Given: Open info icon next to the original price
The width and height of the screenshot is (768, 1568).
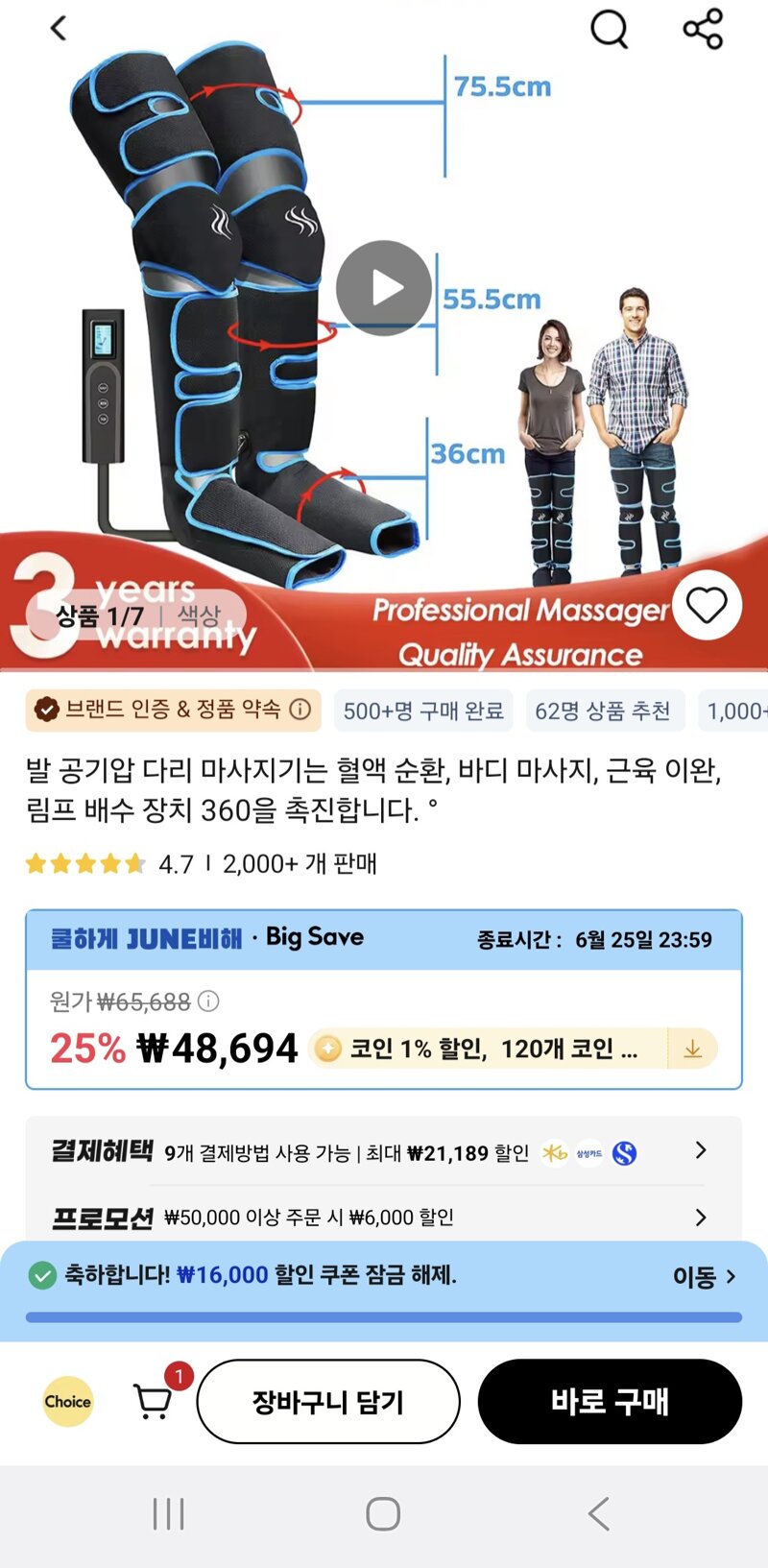Looking at the screenshot, I should [208, 1001].
